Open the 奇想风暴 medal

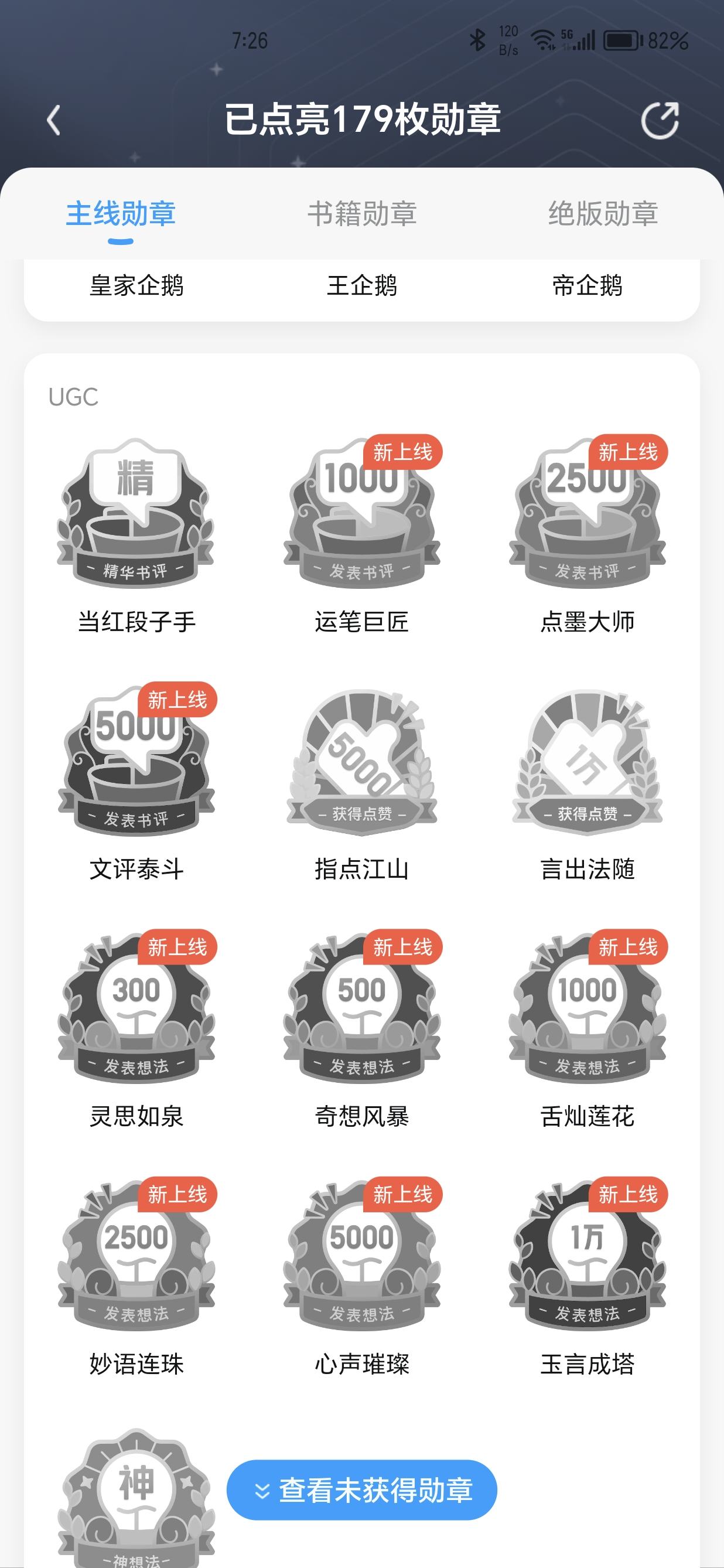click(x=362, y=1030)
